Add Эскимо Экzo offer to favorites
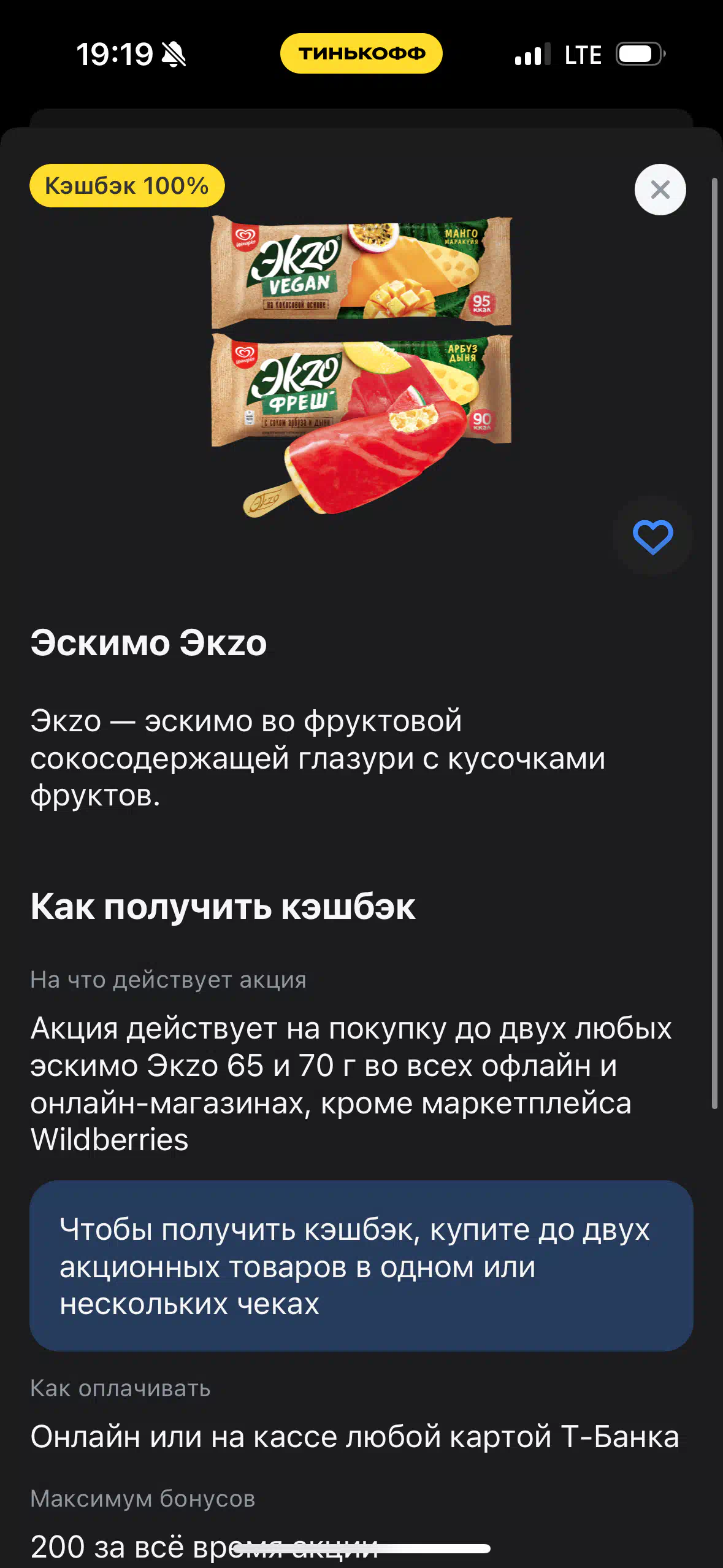The width and height of the screenshot is (723, 1568). [652, 536]
